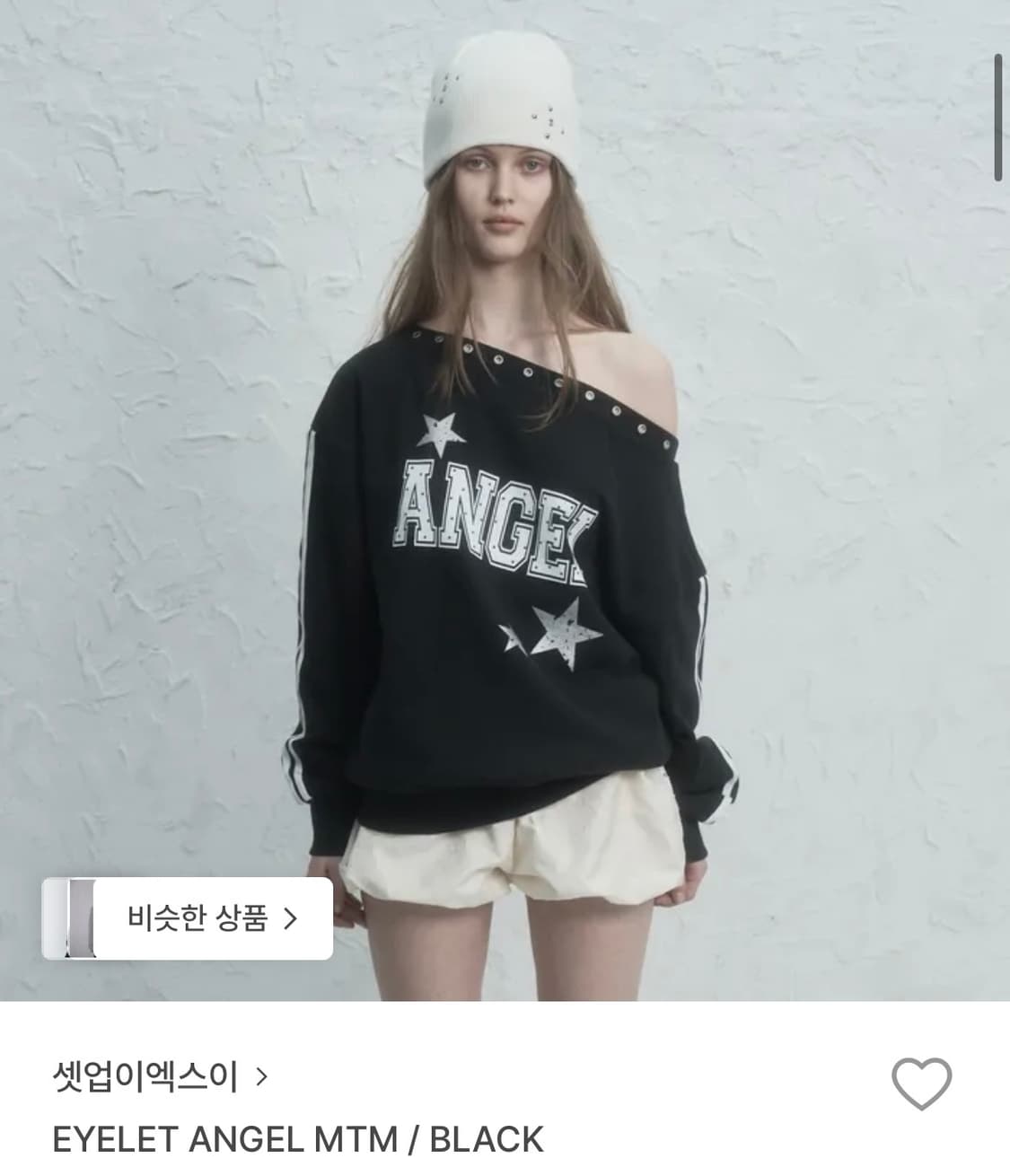Viewport: 1010px width, 1176px height.
Task: Click the scrollbar indicator at top right
Action: (999, 112)
